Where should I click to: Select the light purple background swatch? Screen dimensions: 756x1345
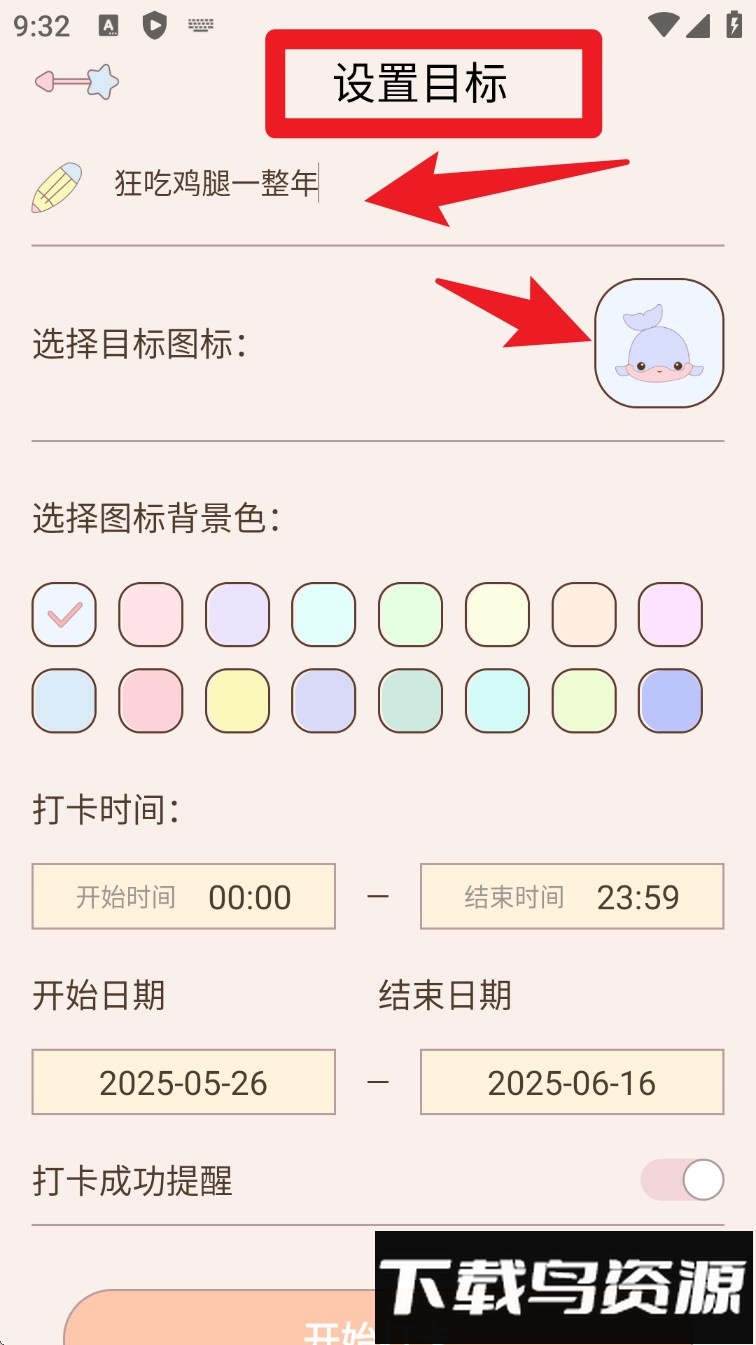pyautogui.click(x=237, y=614)
